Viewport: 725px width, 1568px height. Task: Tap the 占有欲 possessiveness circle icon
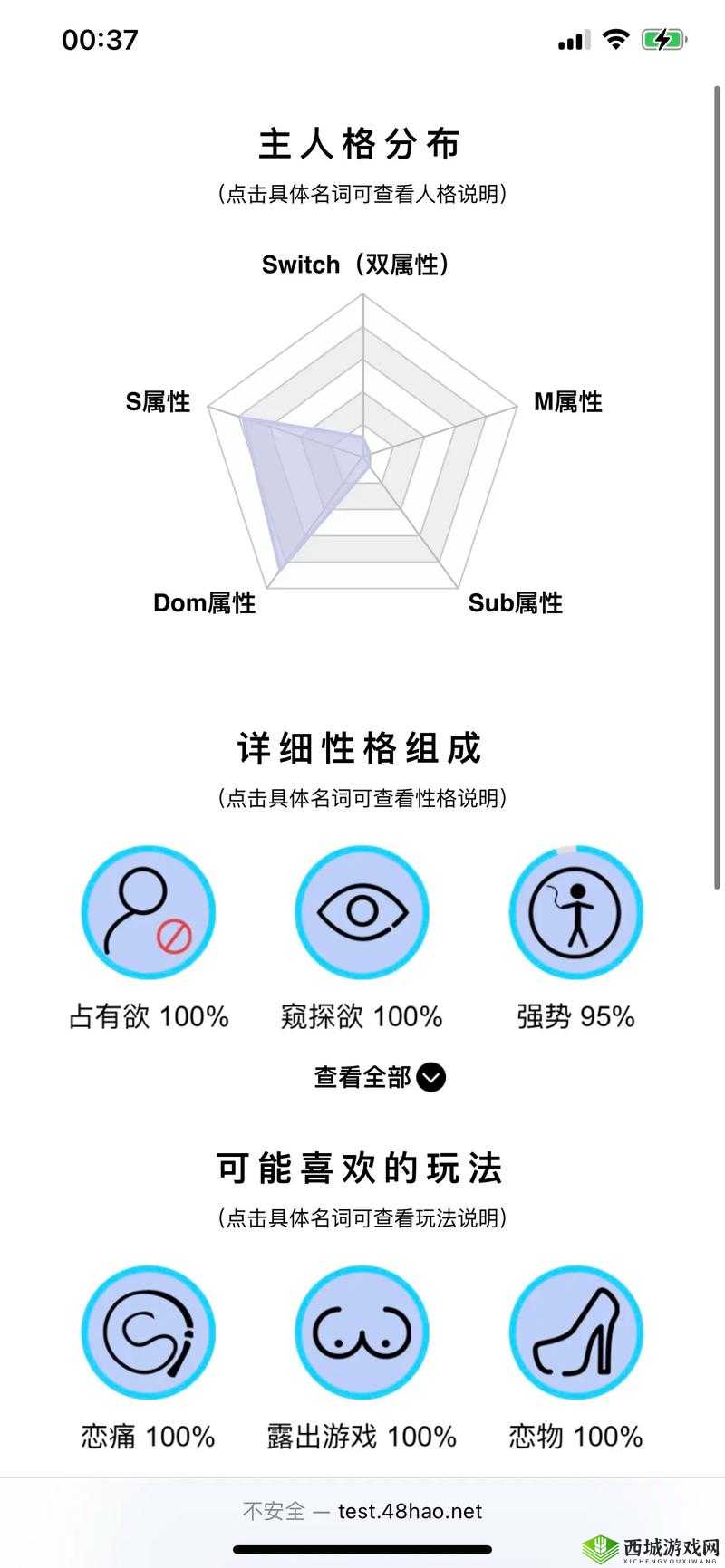[148, 913]
